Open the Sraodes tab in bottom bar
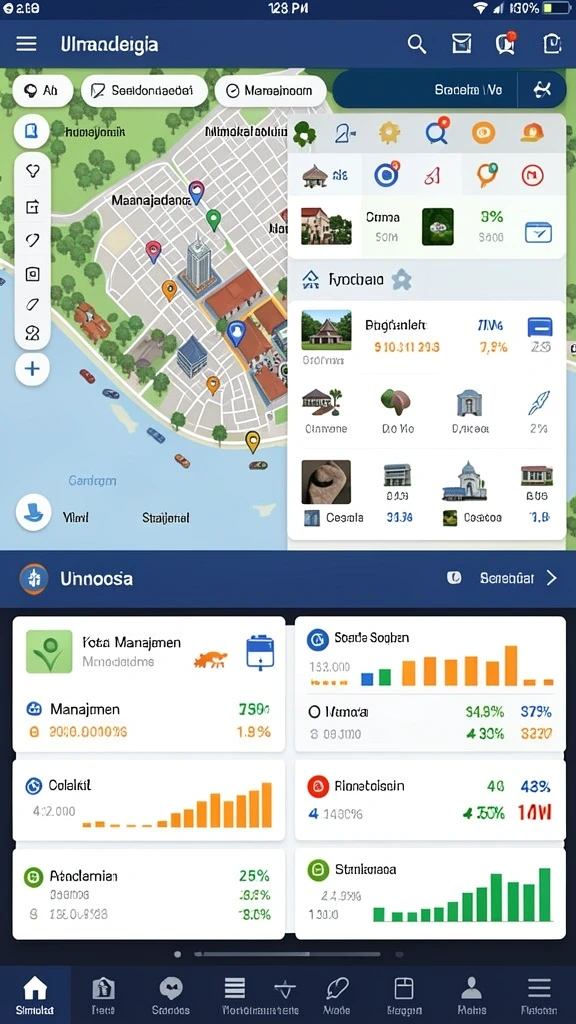Image resolution: width=576 pixels, height=1024 pixels. click(171, 995)
